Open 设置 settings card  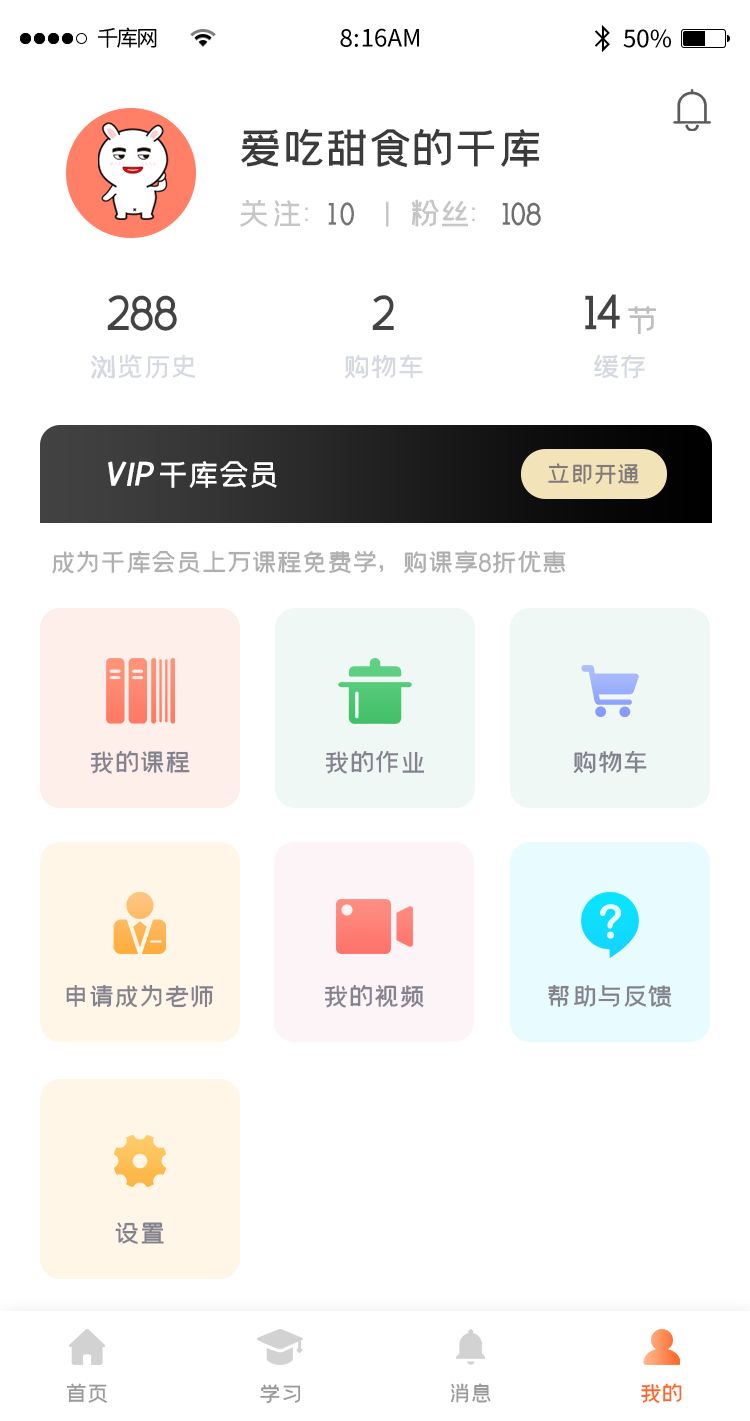tap(140, 1179)
